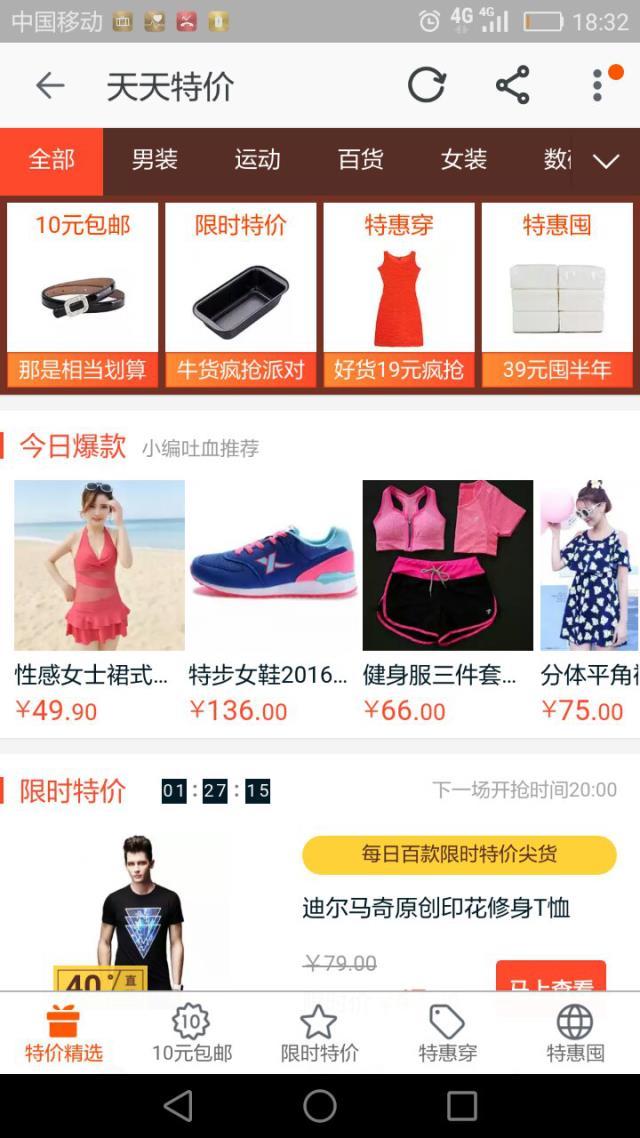This screenshot has height=1138, width=640.
Task: Open the 限时特价 baking pan tile
Action: tap(240, 295)
